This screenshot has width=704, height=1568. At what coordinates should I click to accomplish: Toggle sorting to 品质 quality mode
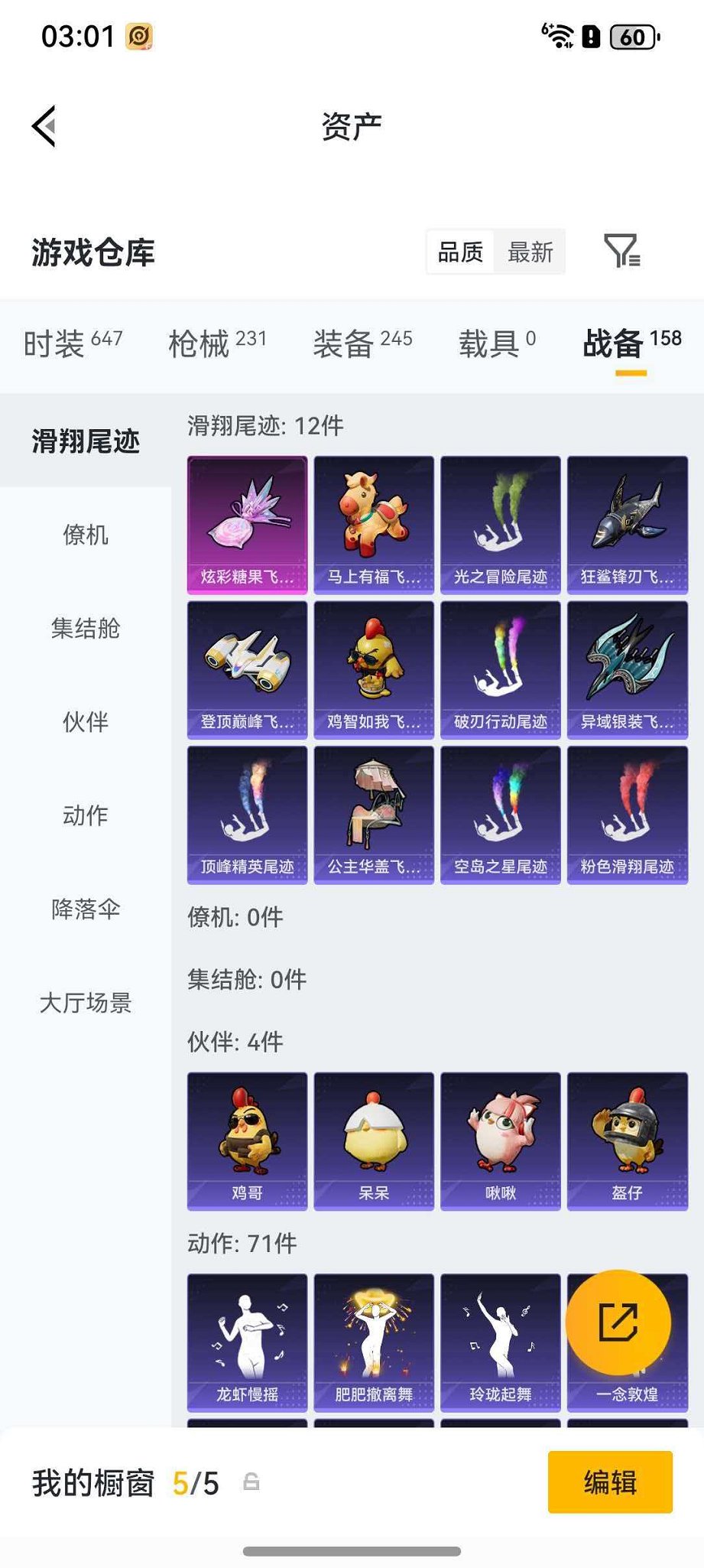pos(459,252)
